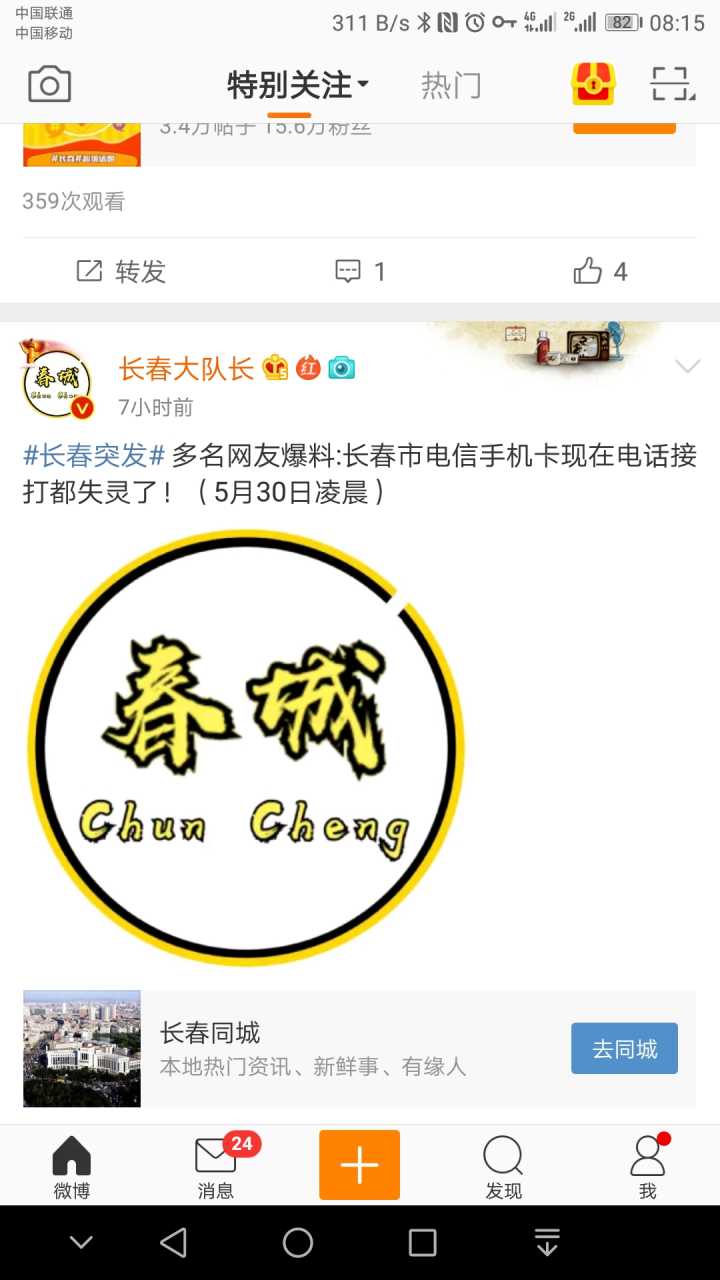Open the QR scan icon
The width and height of the screenshot is (720, 1280).
(672, 84)
